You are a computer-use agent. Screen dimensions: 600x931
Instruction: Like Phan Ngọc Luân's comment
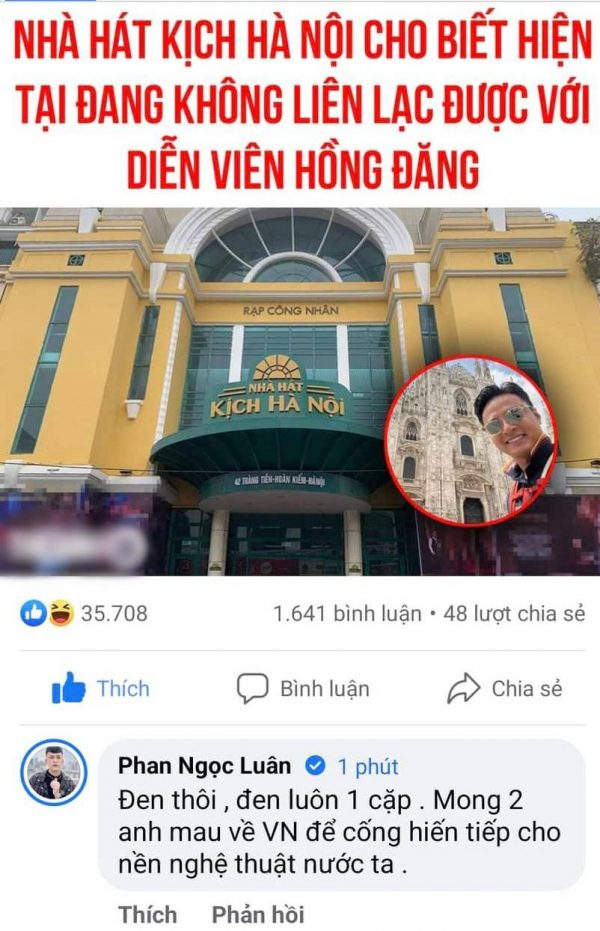147,914
